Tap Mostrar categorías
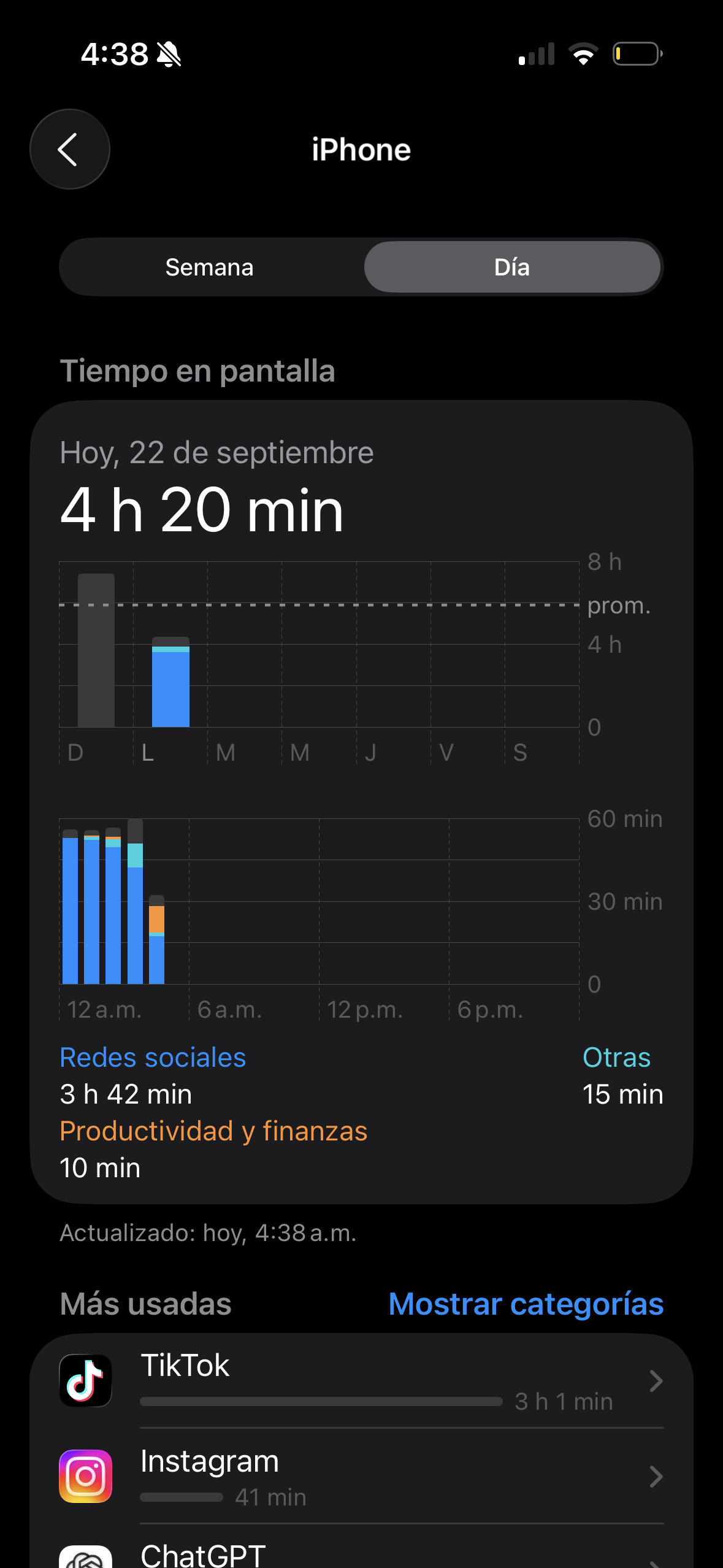 coord(526,1304)
